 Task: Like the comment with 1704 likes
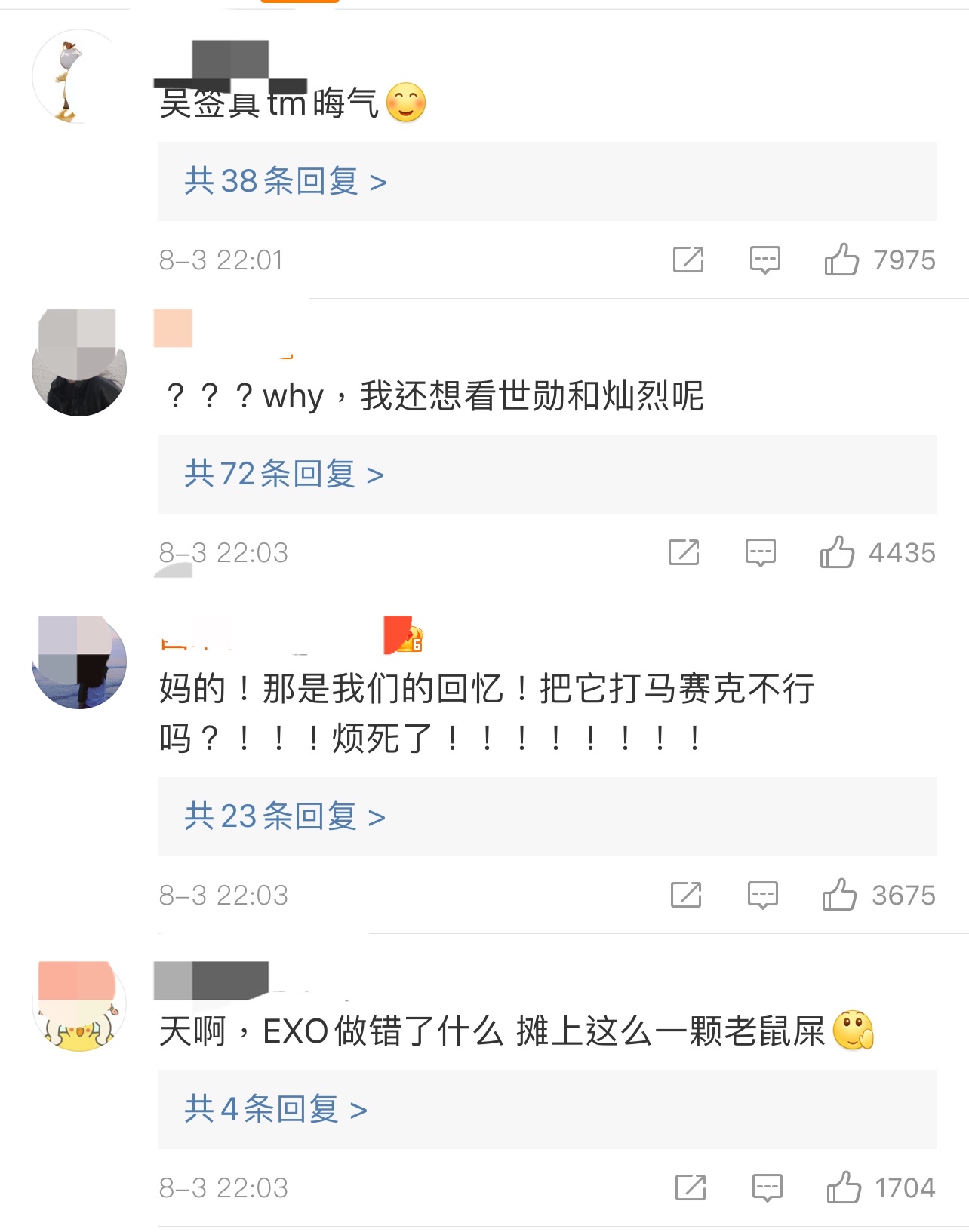(x=844, y=1187)
